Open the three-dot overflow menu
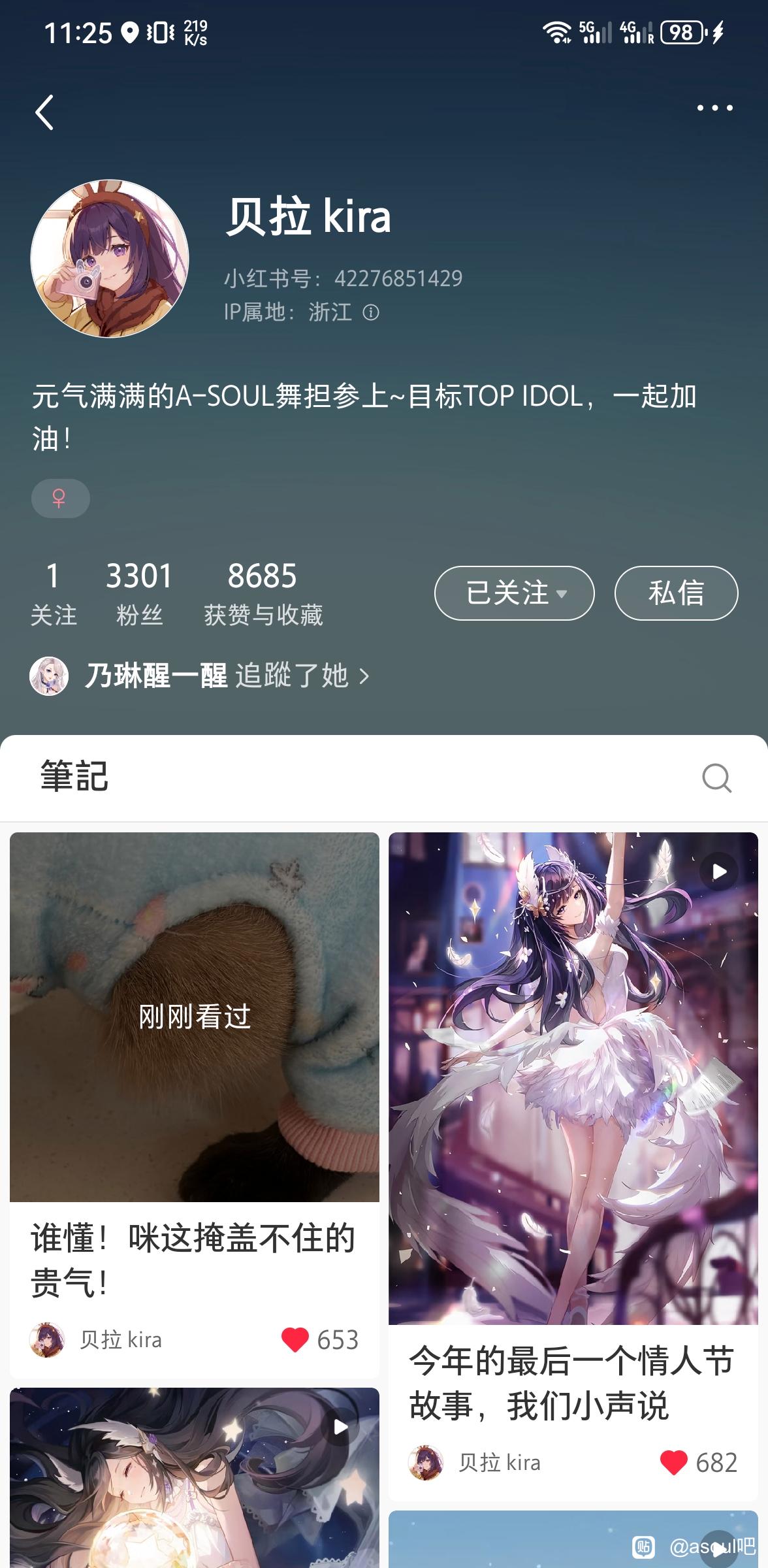The image size is (768, 1568). 714,108
